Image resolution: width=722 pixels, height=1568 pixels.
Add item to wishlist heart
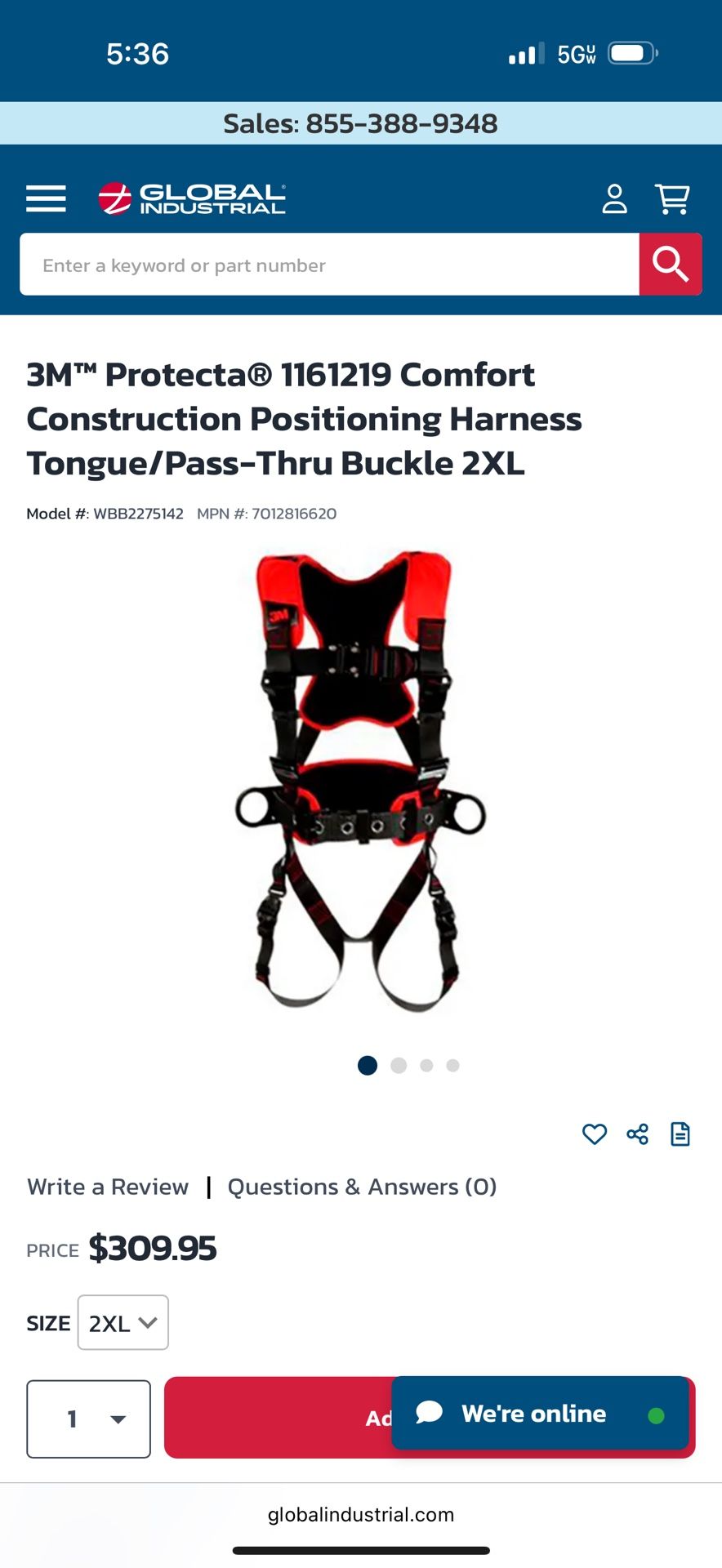click(595, 1134)
